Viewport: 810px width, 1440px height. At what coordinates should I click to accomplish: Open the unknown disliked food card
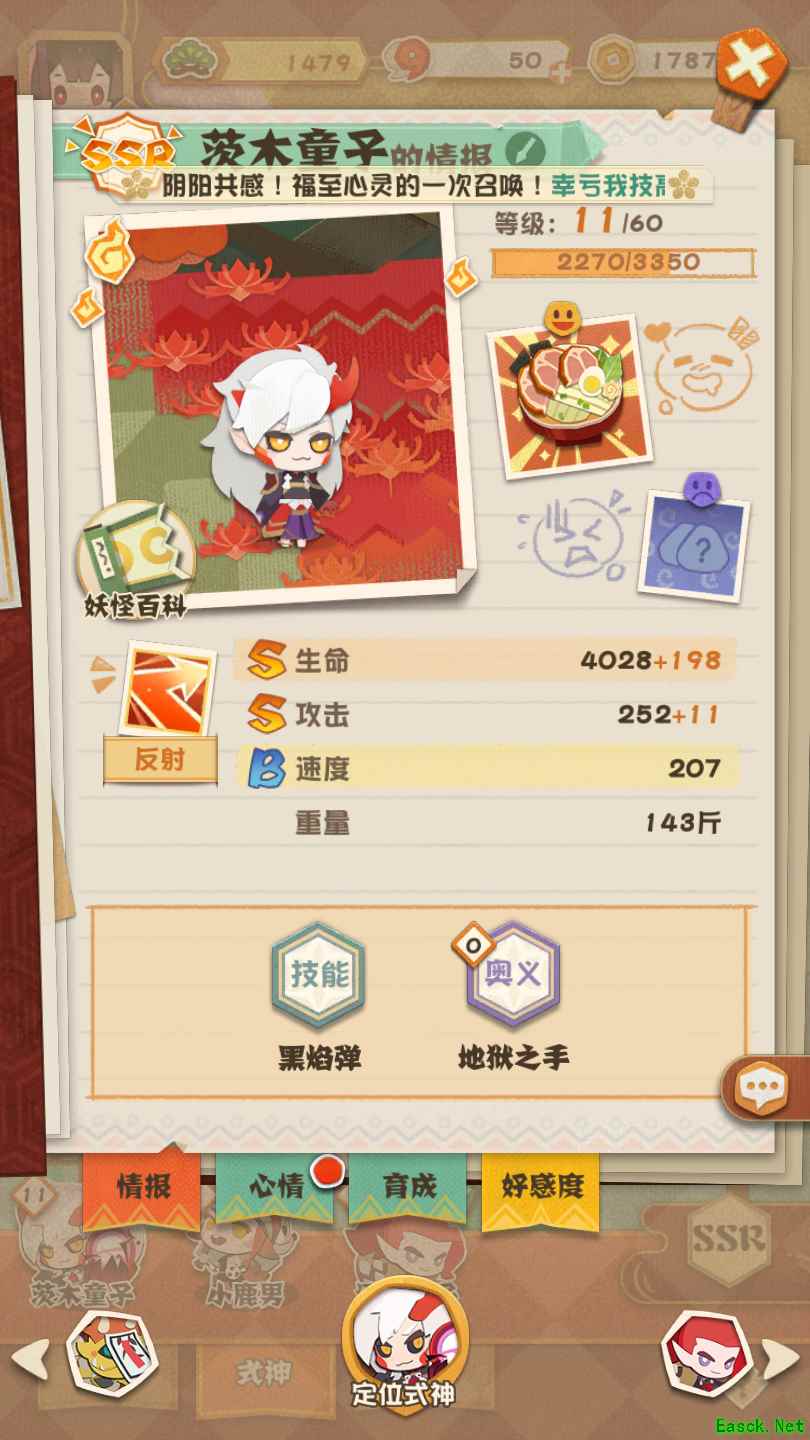coord(696,545)
